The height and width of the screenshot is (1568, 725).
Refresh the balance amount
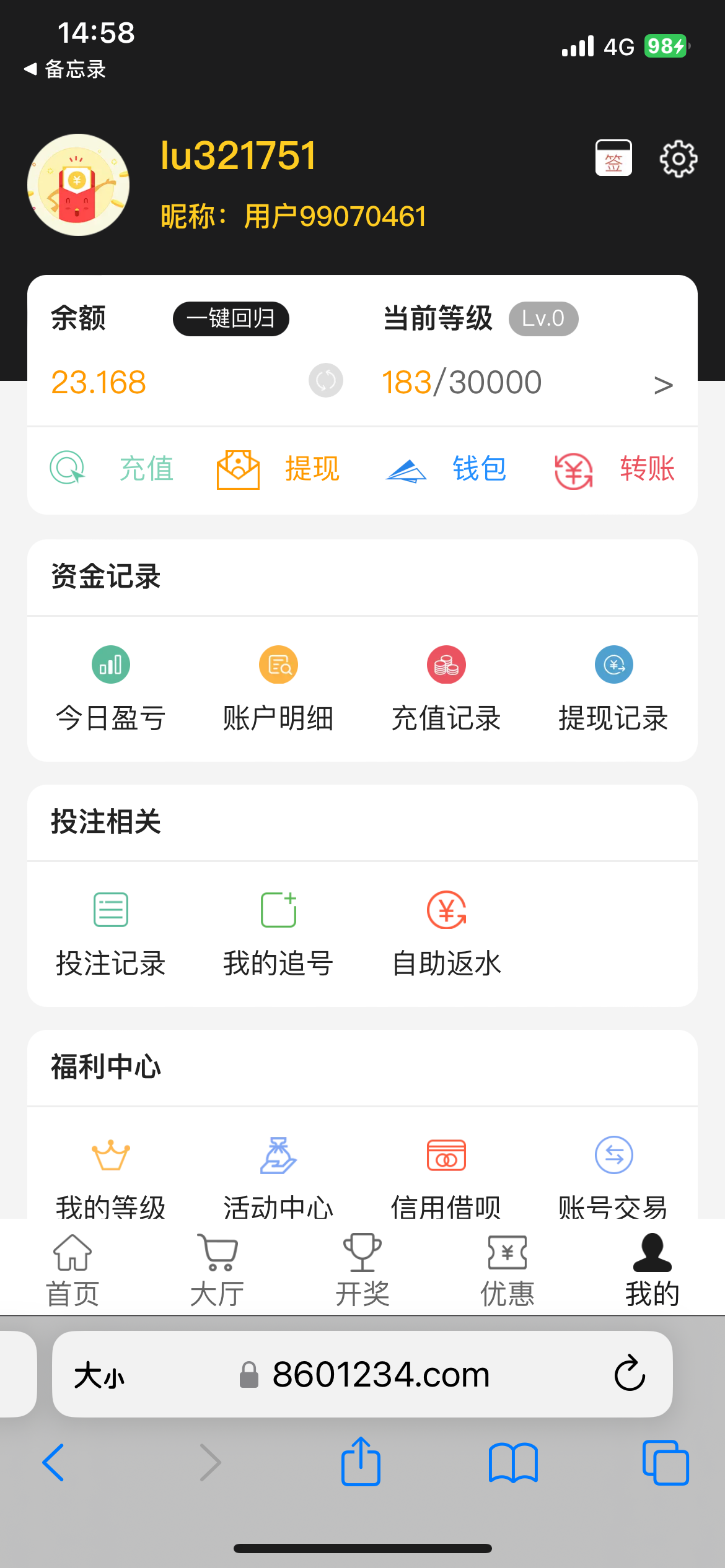[x=326, y=380]
